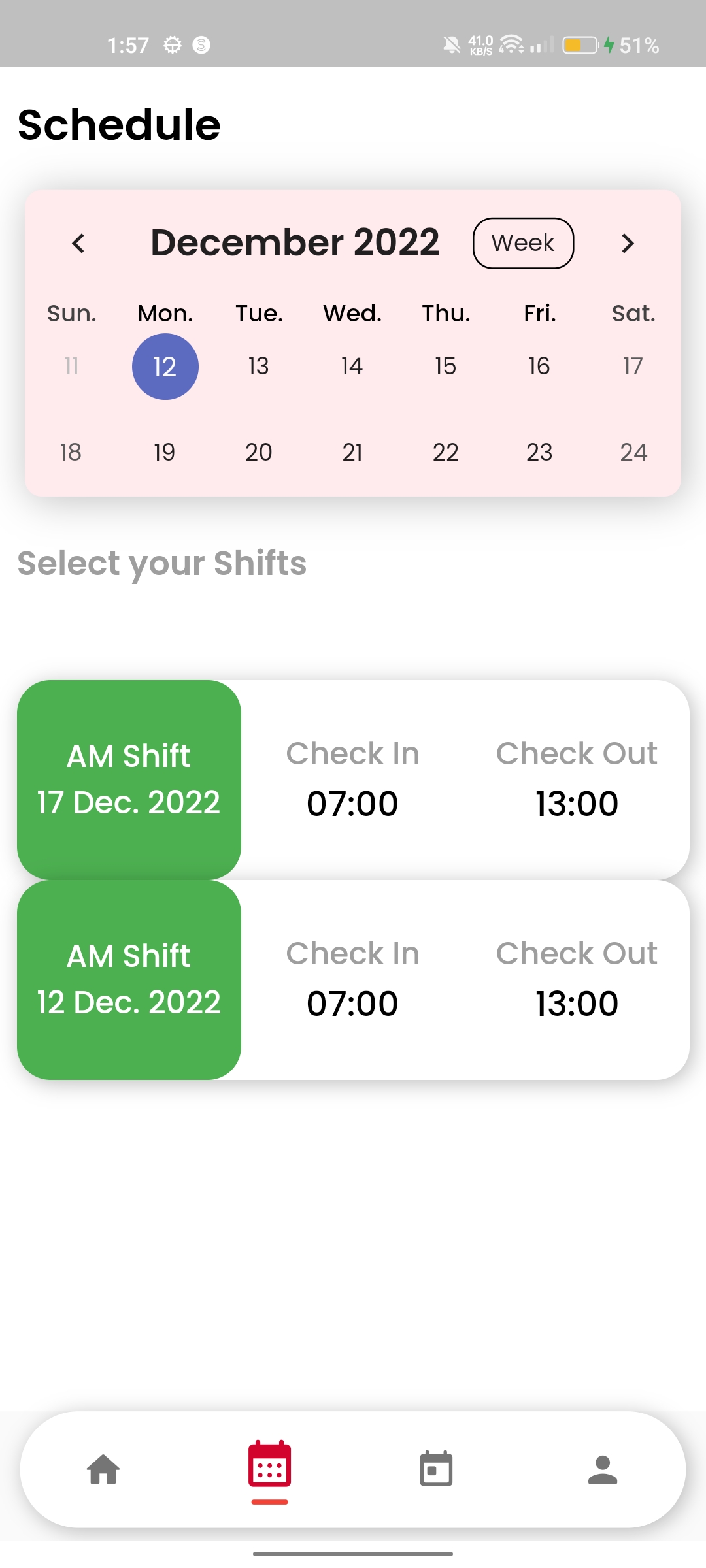Tap the 13:00 Check Out time on 17 Dec shift
This screenshot has width=706, height=1568.
point(577,804)
